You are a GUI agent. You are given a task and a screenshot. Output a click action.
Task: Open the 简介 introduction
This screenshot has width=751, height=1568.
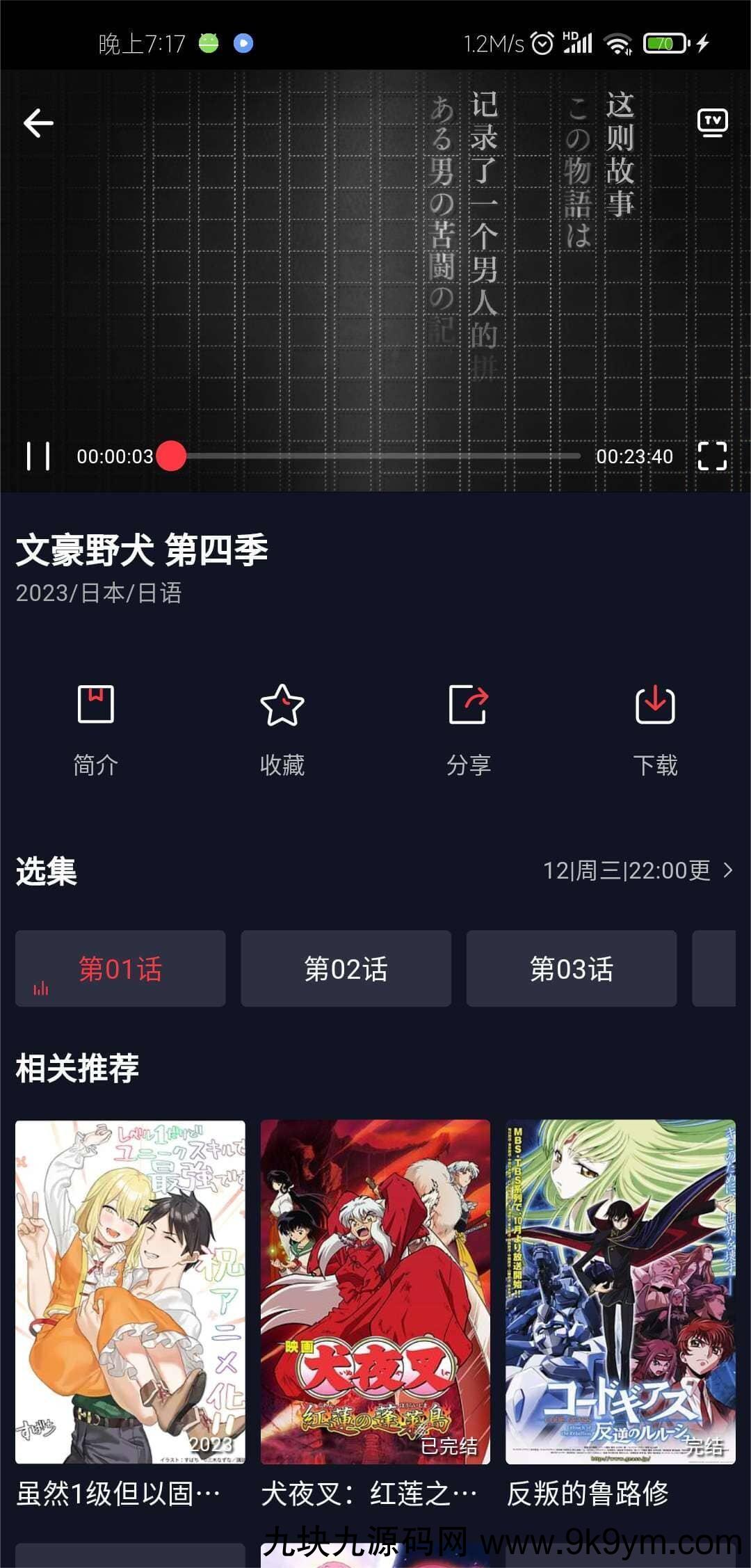click(95, 729)
